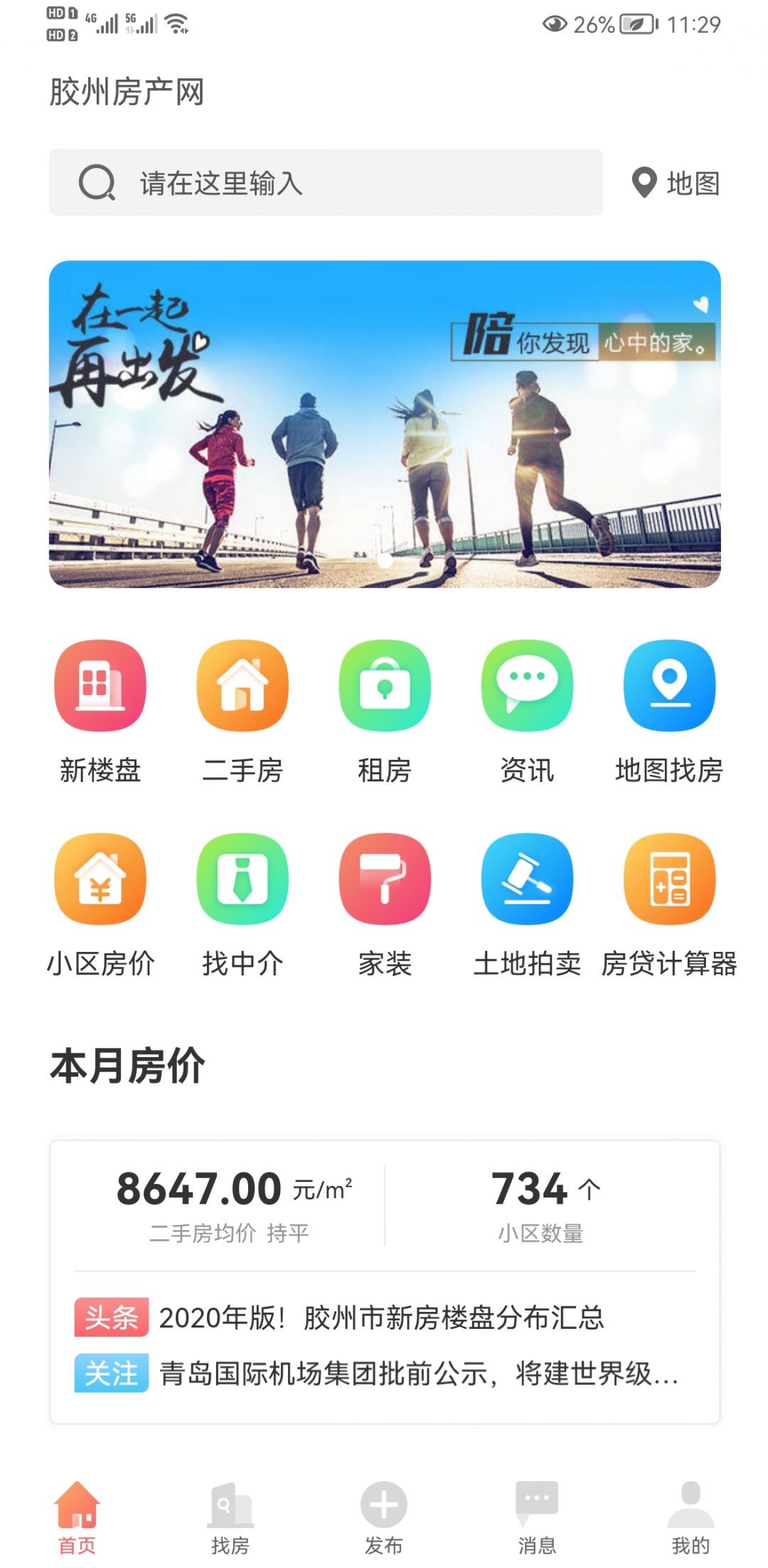This screenshot has height=1568, width=768.
Task: Read 关注 article about 青岛国际机场集团
Action: [x=417, y=1374]
